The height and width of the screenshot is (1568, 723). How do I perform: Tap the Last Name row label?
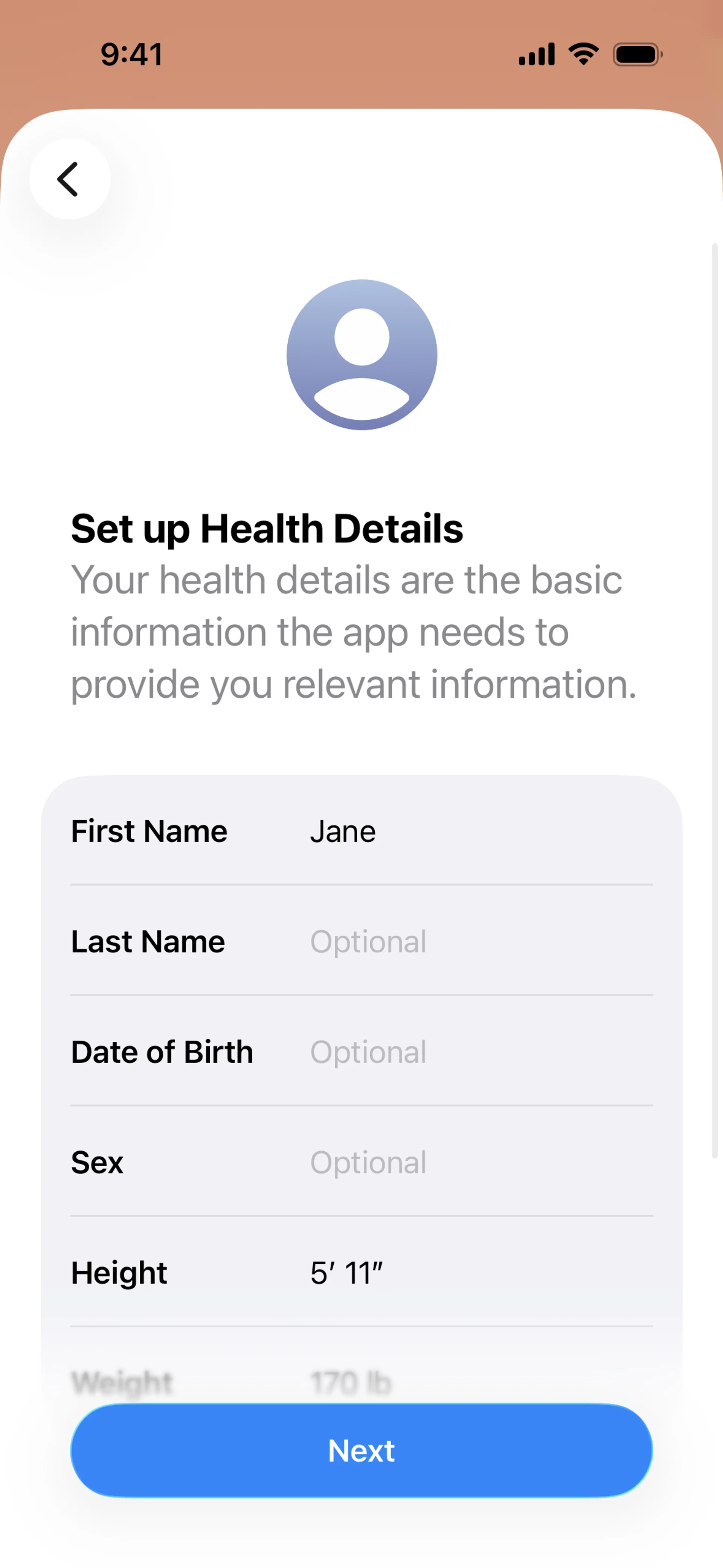tap(148, 941)
